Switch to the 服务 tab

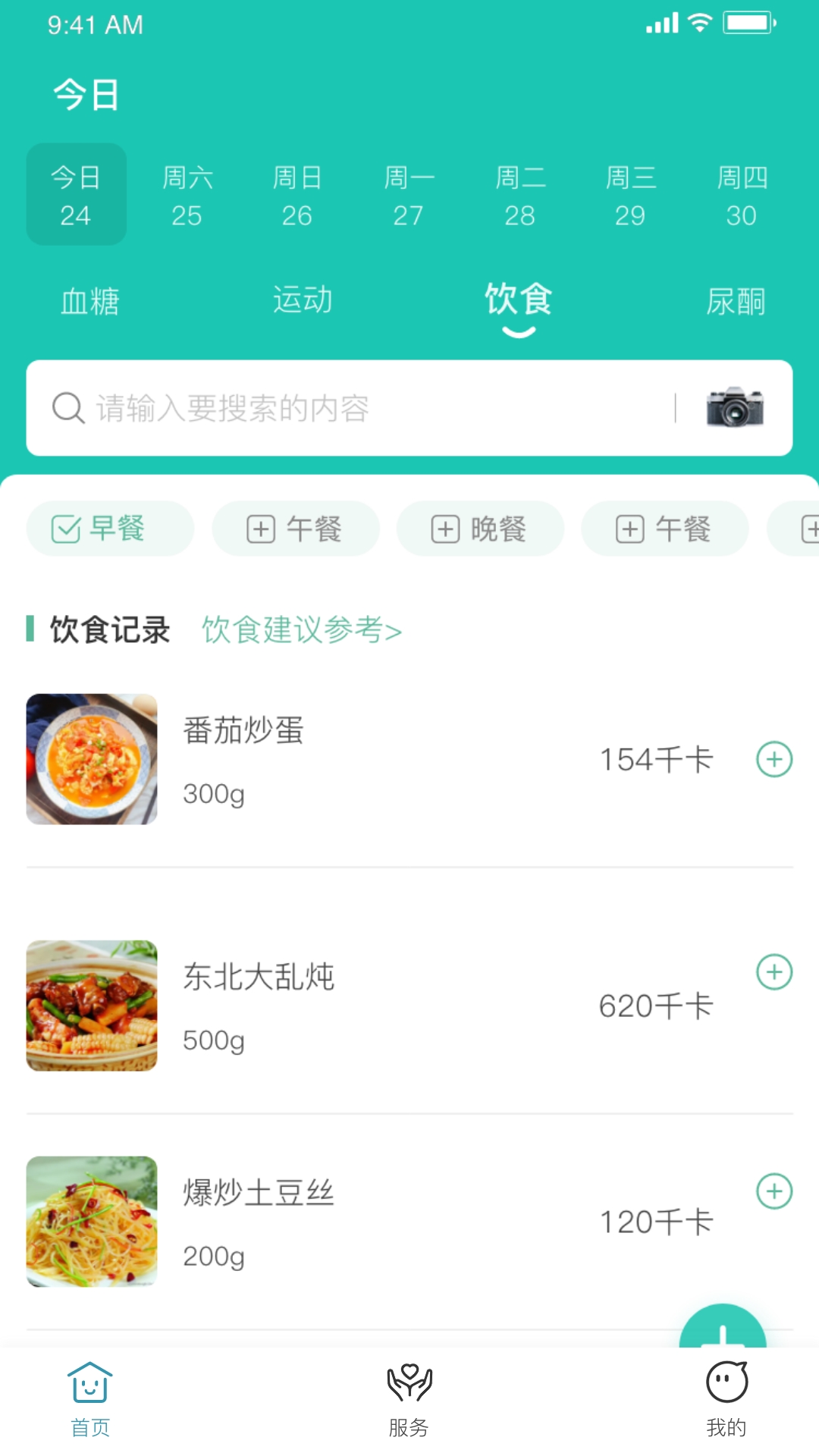pos(409,1399)
